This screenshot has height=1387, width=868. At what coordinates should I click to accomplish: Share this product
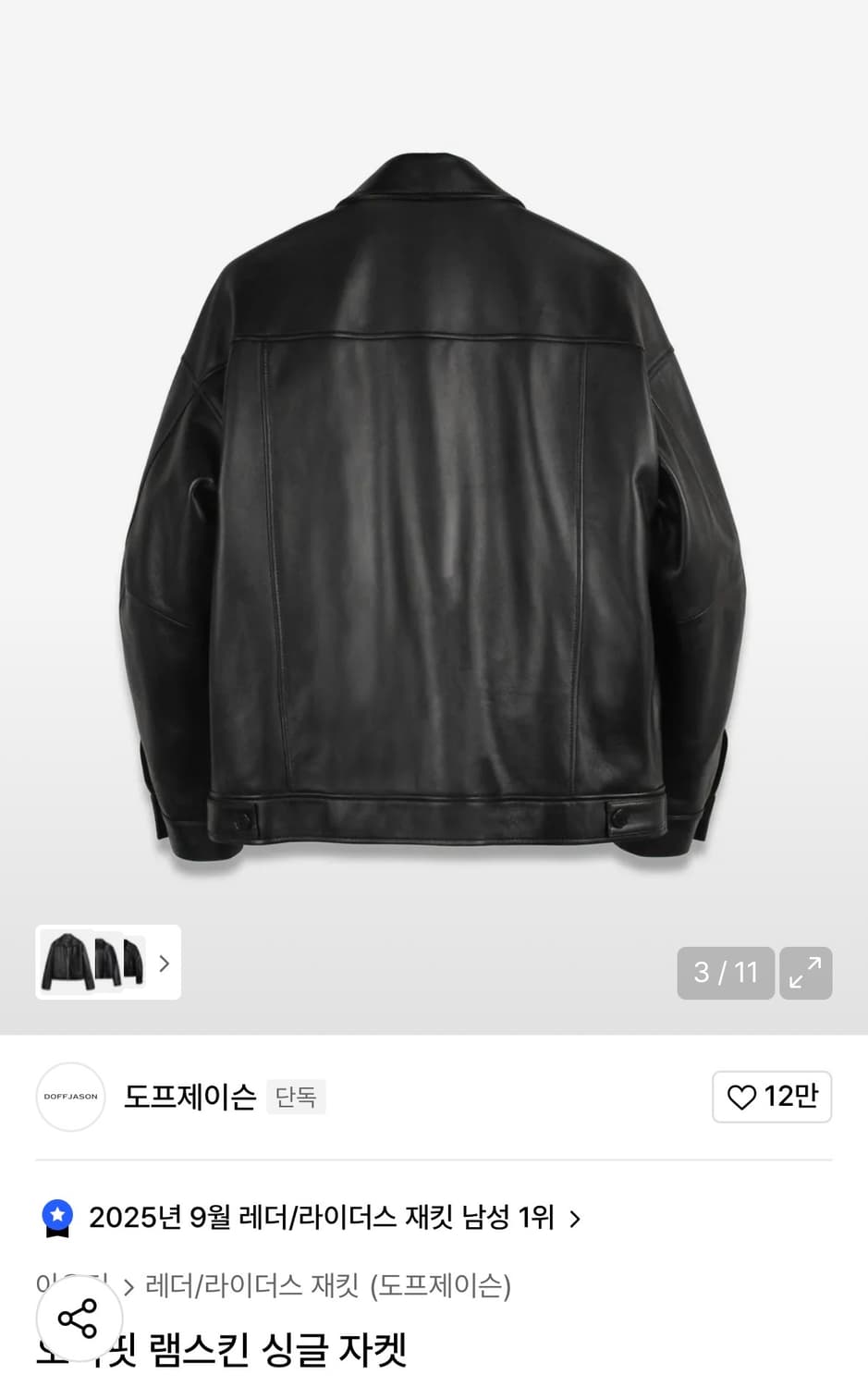[79, 1318]
